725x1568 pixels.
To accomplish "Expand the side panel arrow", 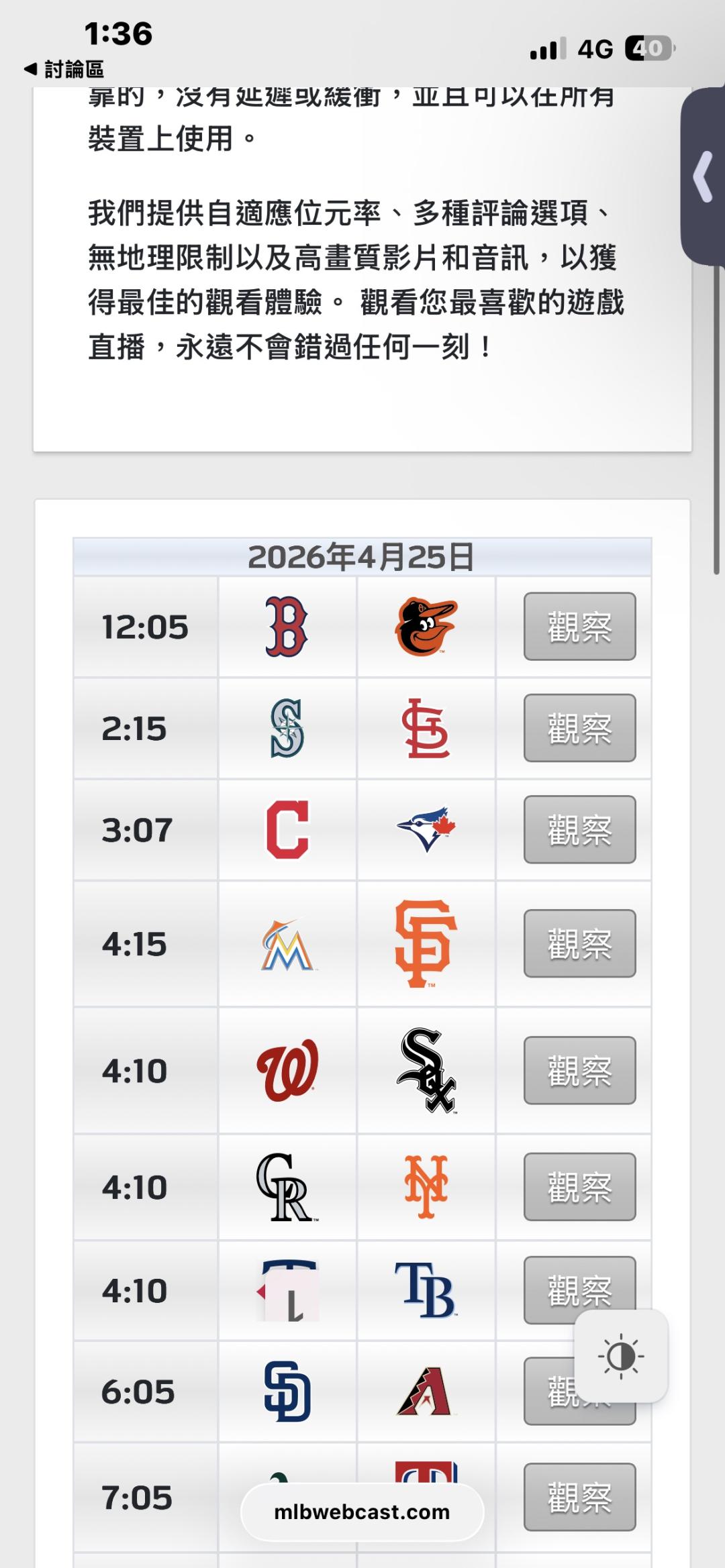I will [704, 176].
